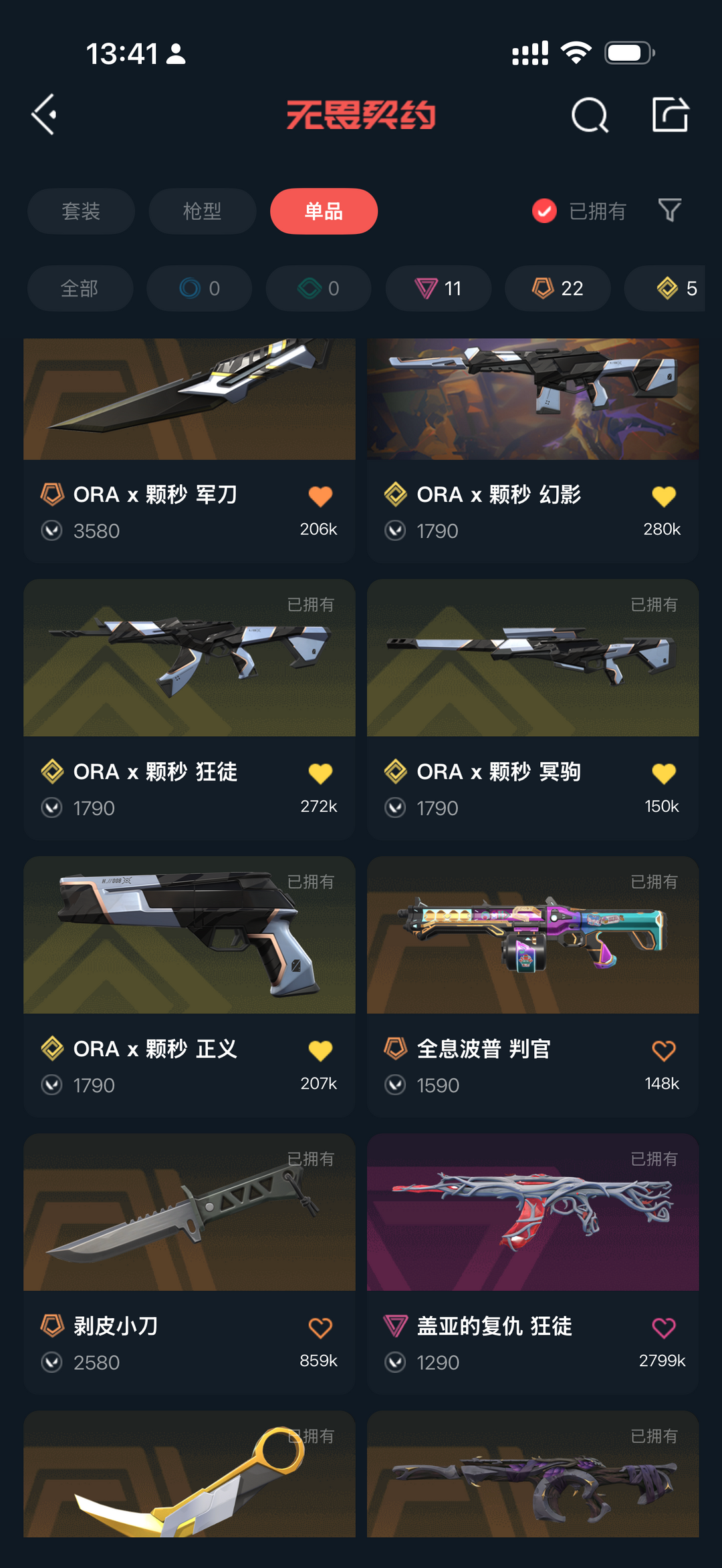Image resolution: width=722 pixels, height=1568 pixels.
Task: View the ORA x 颗秒 正义 pistol card
Action: point(189,935)
